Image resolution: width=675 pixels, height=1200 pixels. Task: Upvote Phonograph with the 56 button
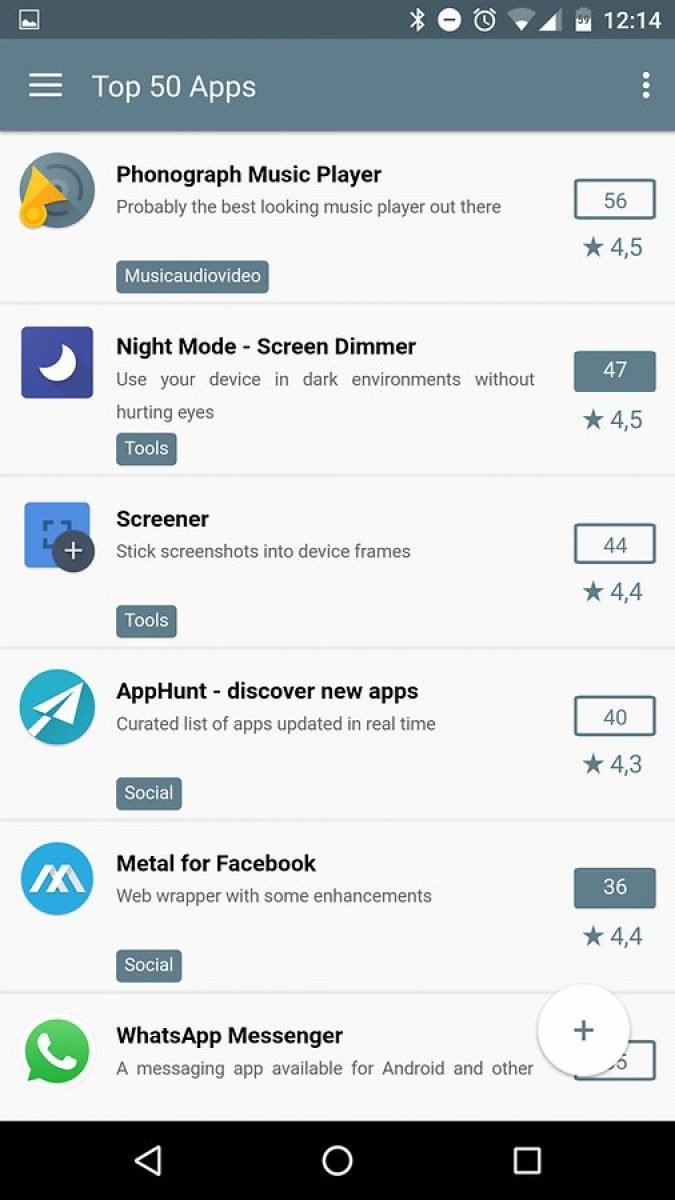pos(615,200)
